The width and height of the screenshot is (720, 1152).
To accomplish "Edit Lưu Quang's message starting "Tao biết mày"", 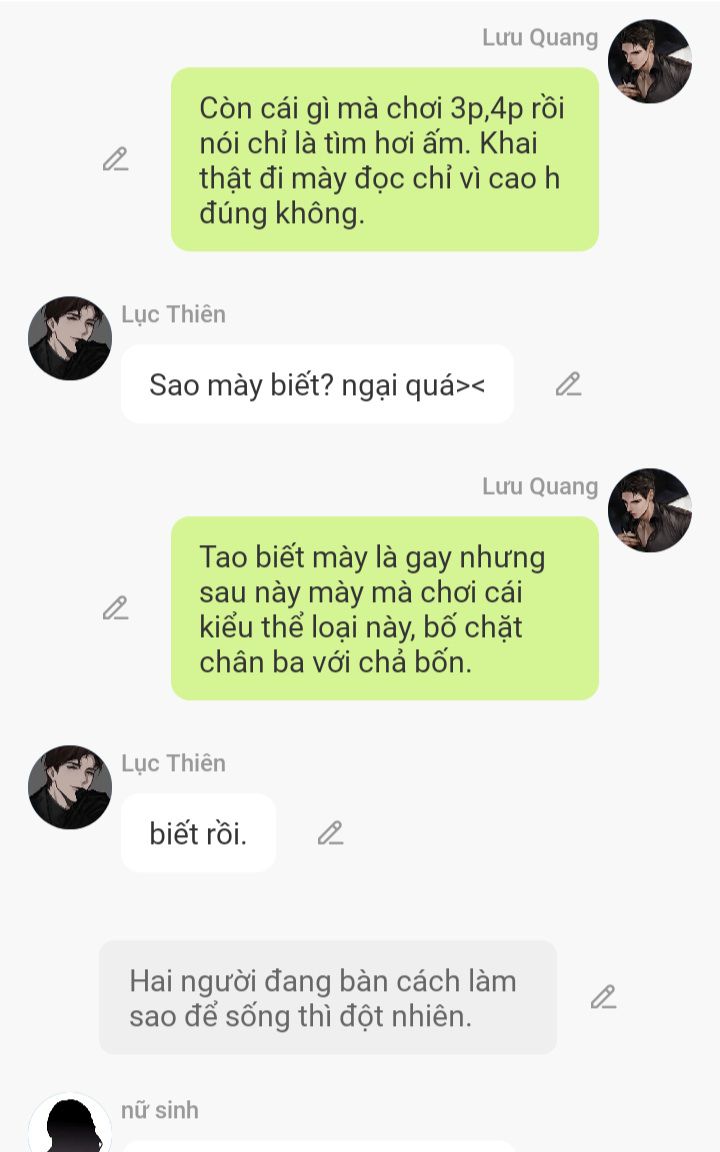I will pyautogui.click(x=116, y=608).
